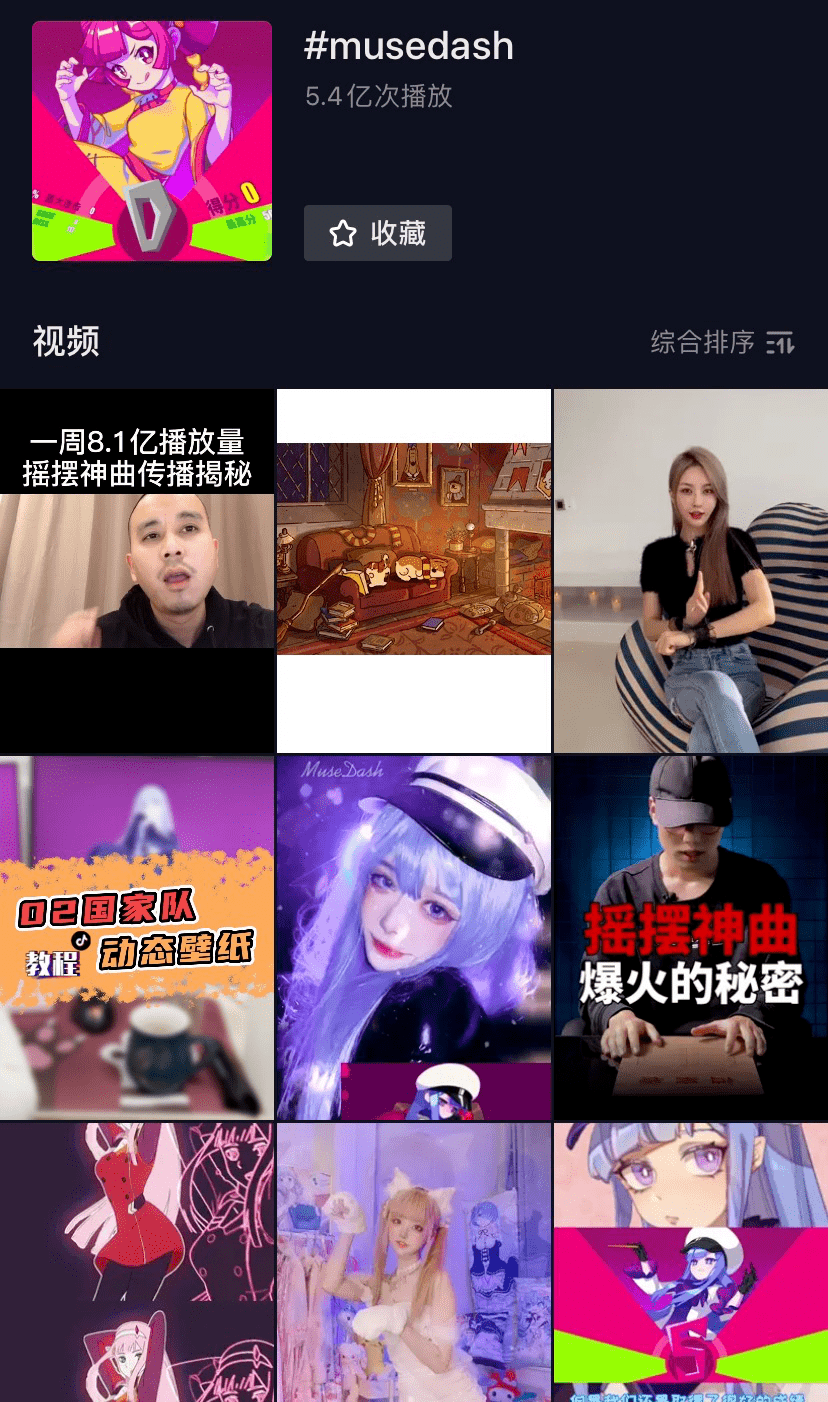Open the #musedash cover image

pyautogui.click(x=152, y=141)
